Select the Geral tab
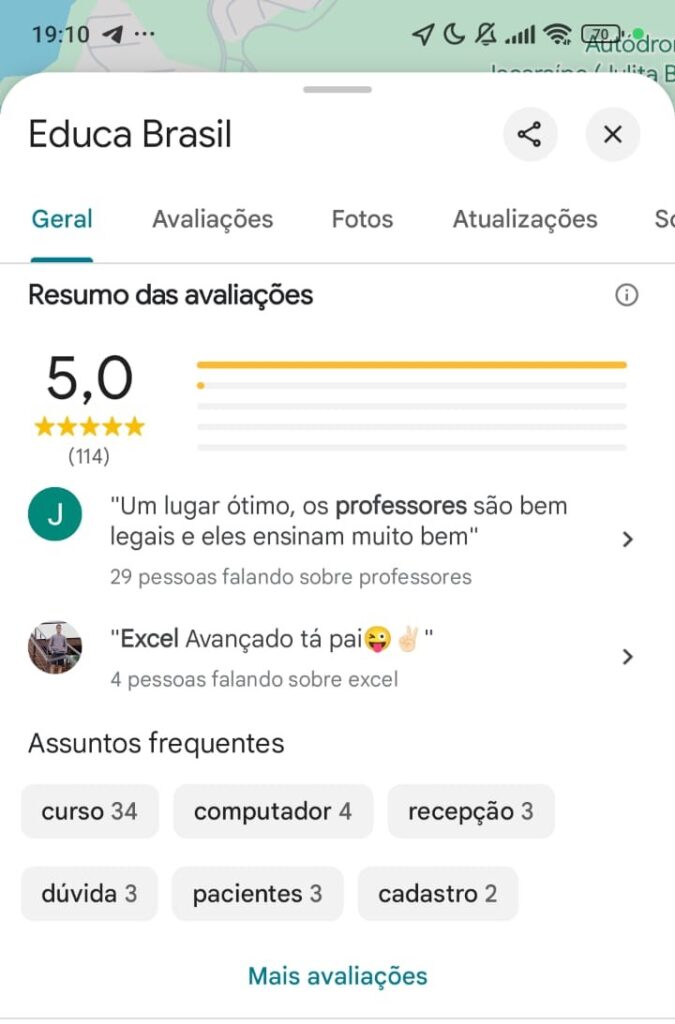 (62, 219)
